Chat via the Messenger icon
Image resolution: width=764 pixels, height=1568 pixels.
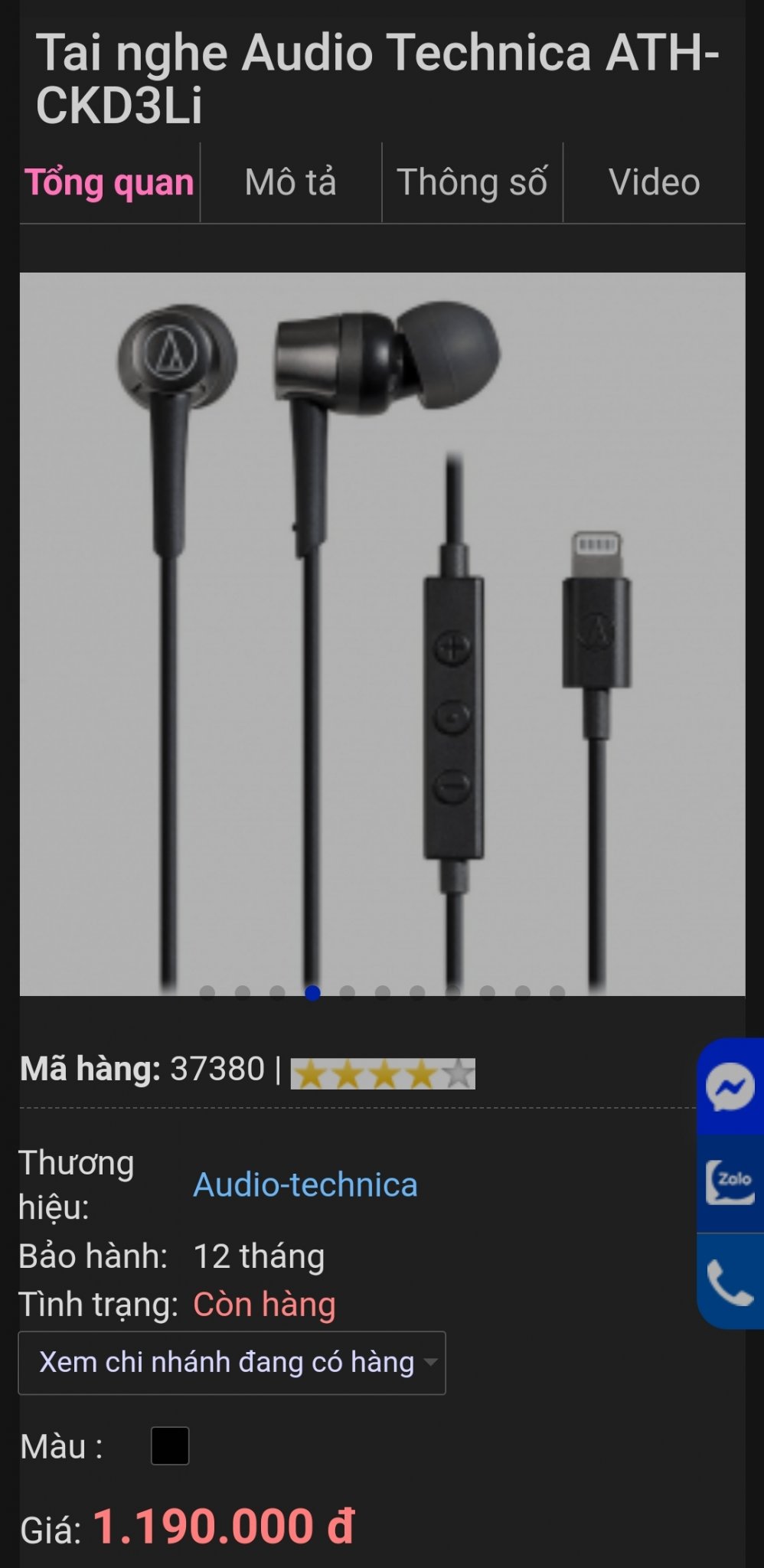(x=730, y=1086)
